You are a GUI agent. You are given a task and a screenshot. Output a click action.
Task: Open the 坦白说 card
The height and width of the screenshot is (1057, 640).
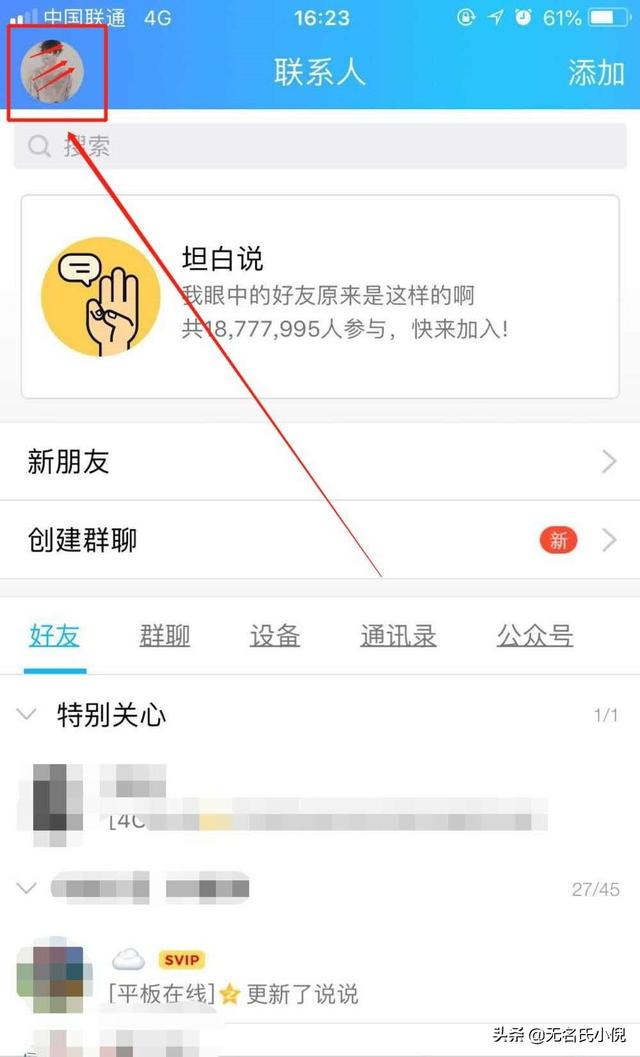320,297
